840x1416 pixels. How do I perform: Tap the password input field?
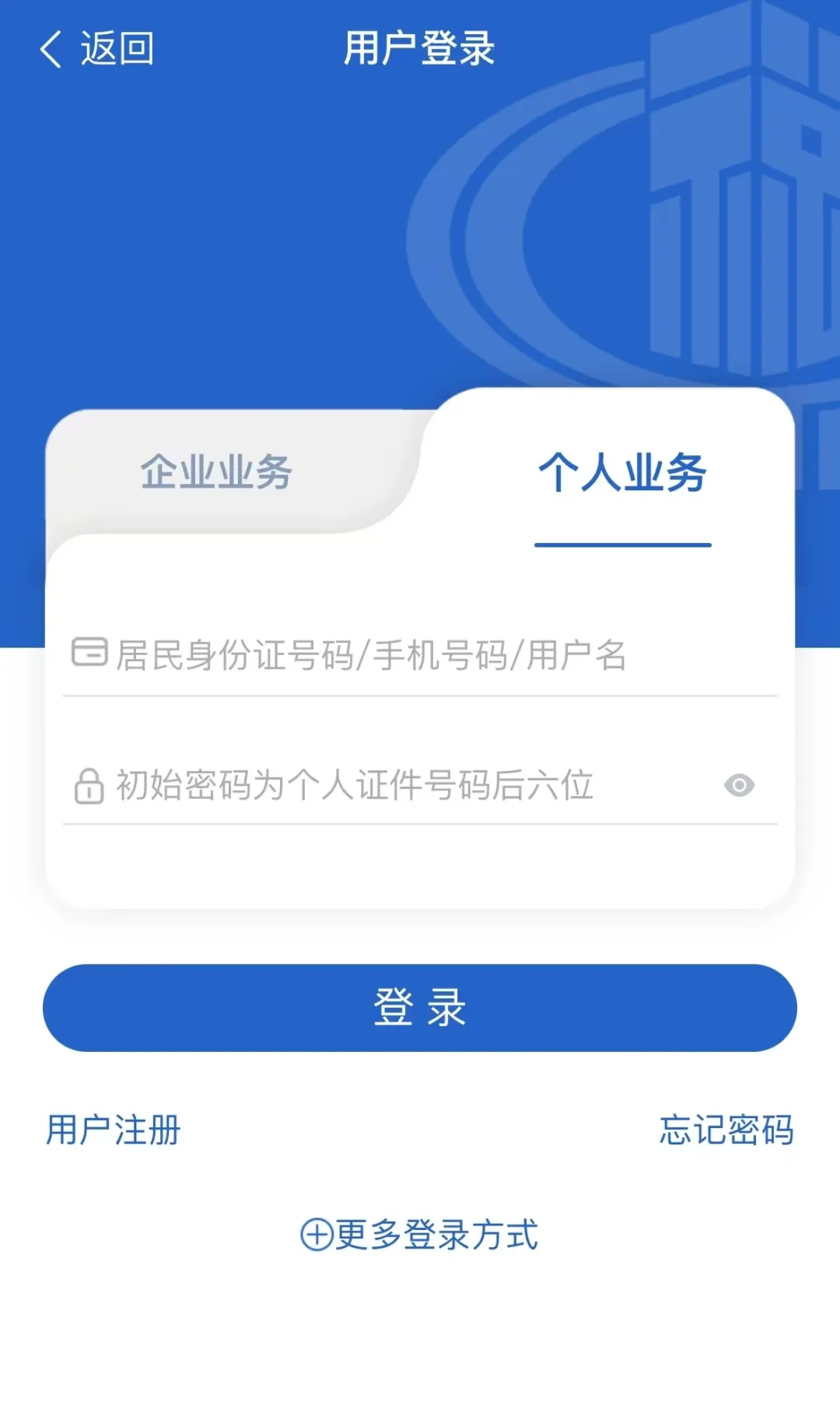[x=389, y=785]
